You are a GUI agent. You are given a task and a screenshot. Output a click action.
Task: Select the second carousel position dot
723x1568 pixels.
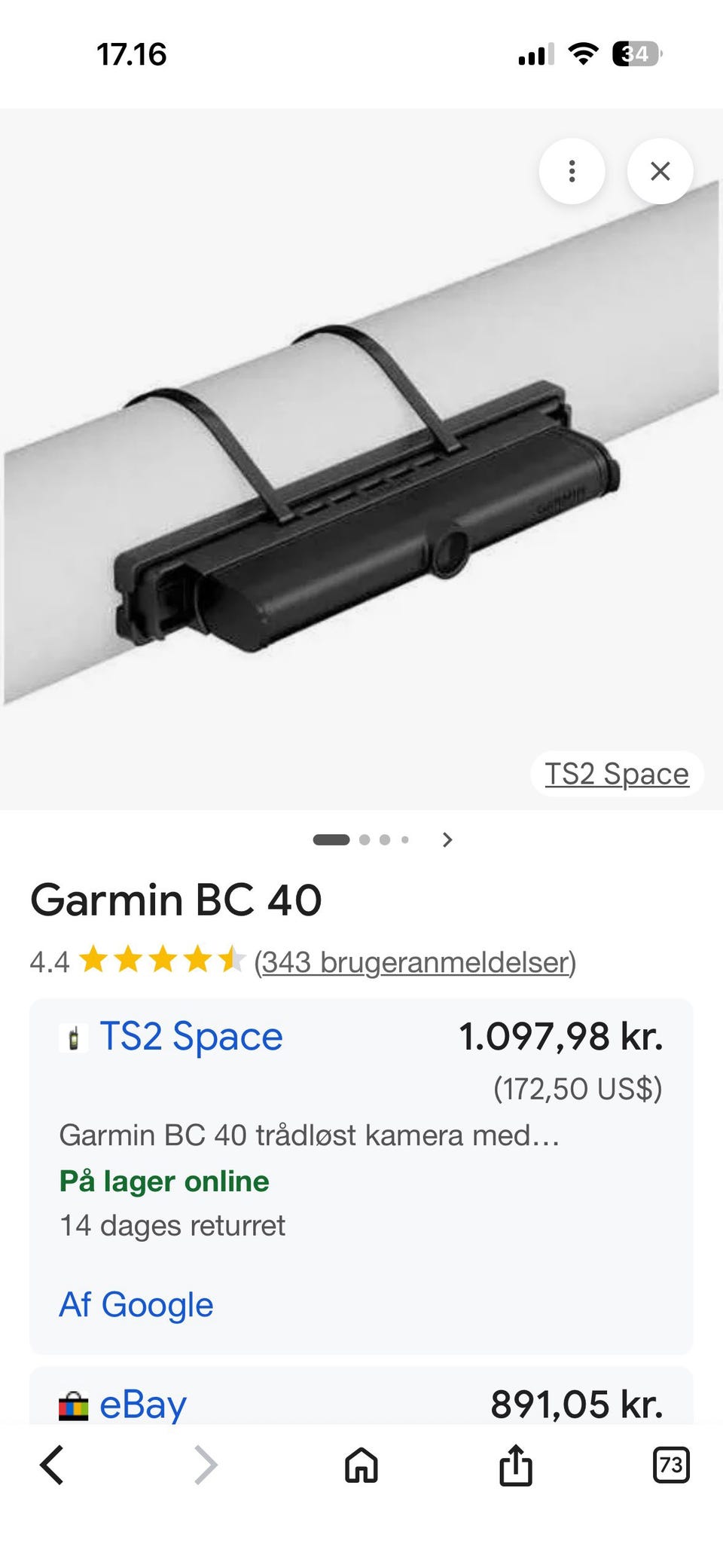tap(365, 839)
